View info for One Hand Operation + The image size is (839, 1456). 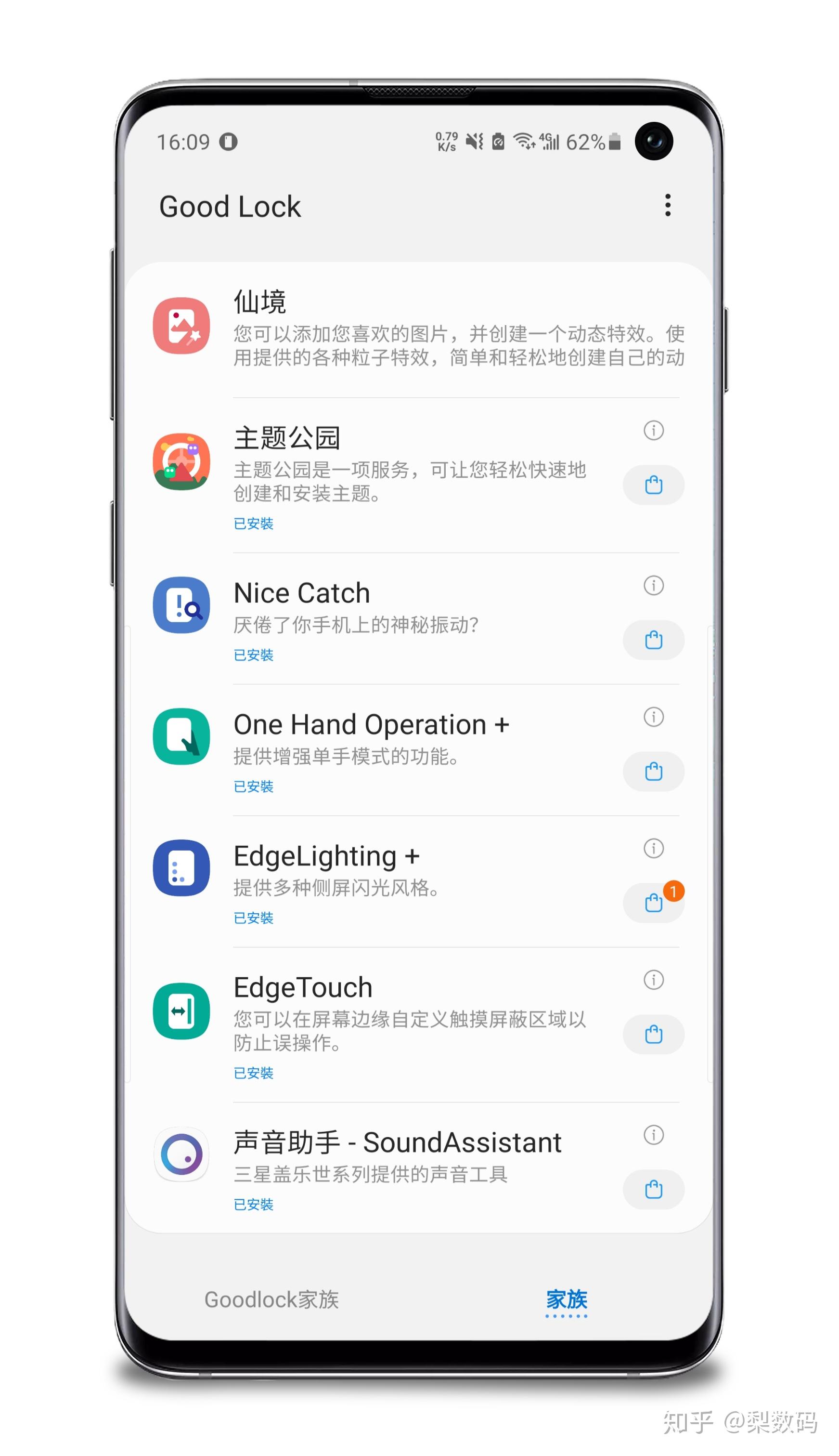[x=653, y=717]
